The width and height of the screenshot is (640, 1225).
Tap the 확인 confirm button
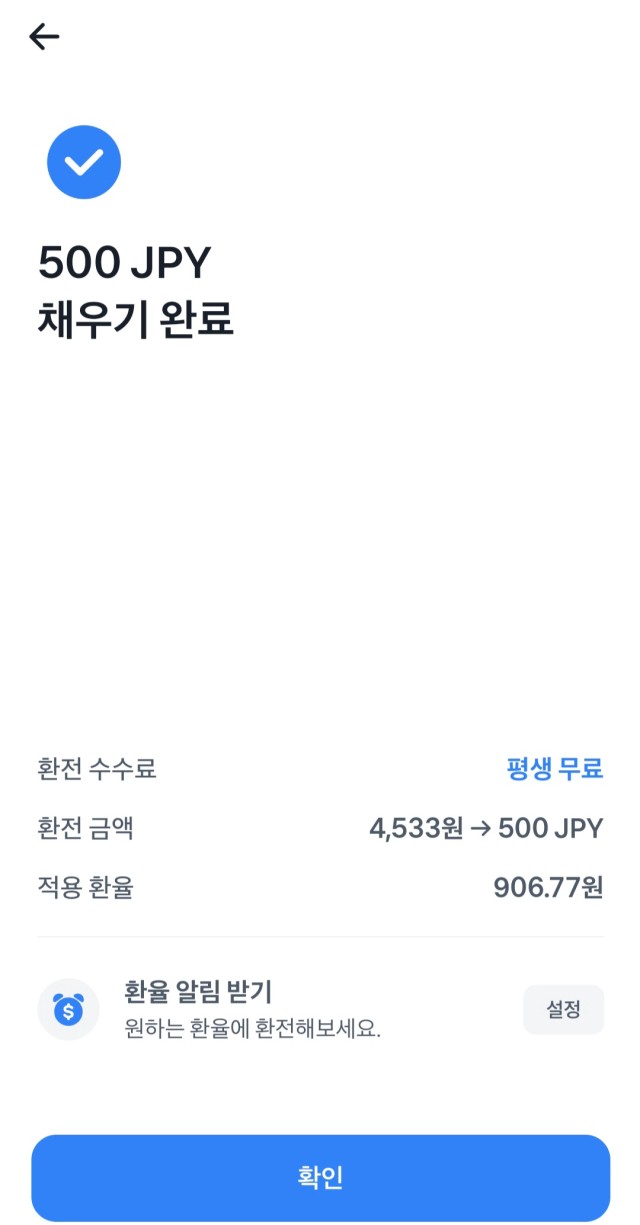point(320,1177)
